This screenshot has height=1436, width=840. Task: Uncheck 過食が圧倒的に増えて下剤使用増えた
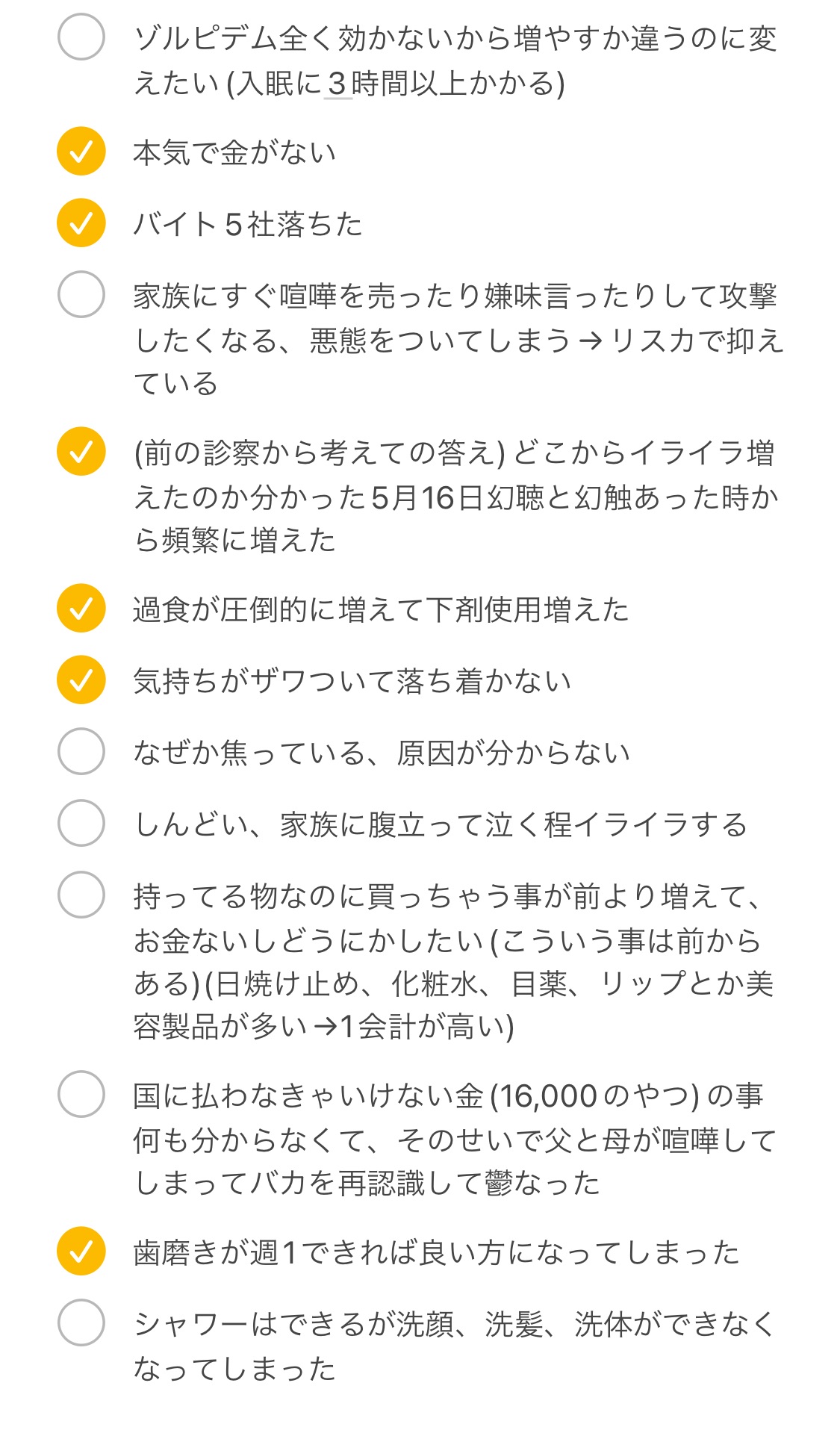(81, 609)
